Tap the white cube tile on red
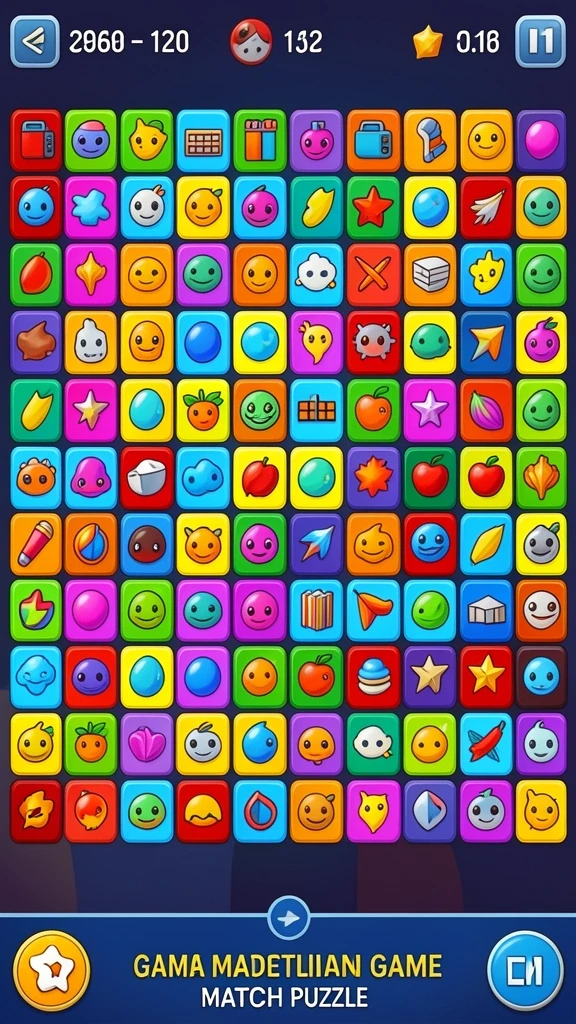The height and width of the screenshot is (1024, 576). point(147,477)
